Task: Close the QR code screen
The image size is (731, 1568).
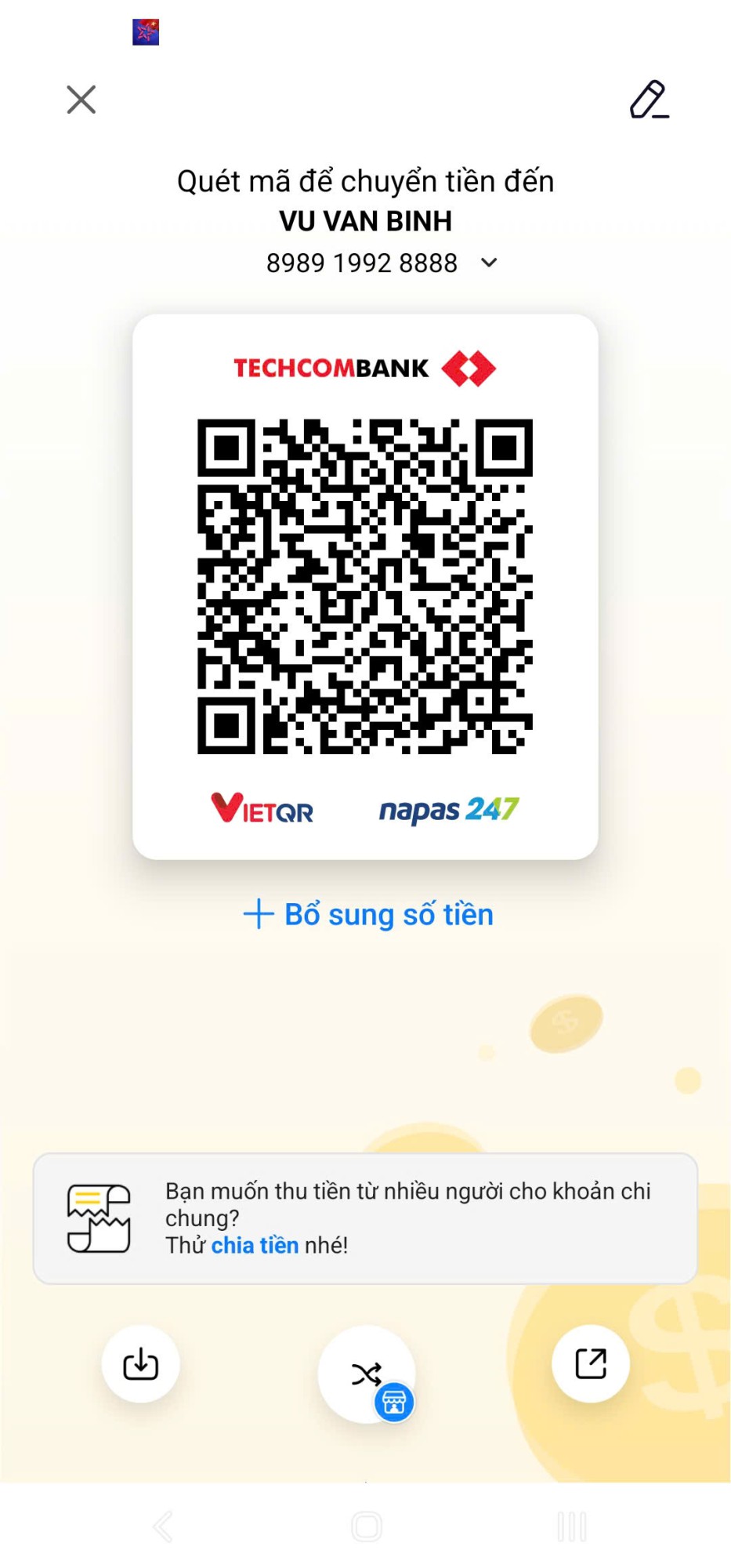Action: [81, 100]
